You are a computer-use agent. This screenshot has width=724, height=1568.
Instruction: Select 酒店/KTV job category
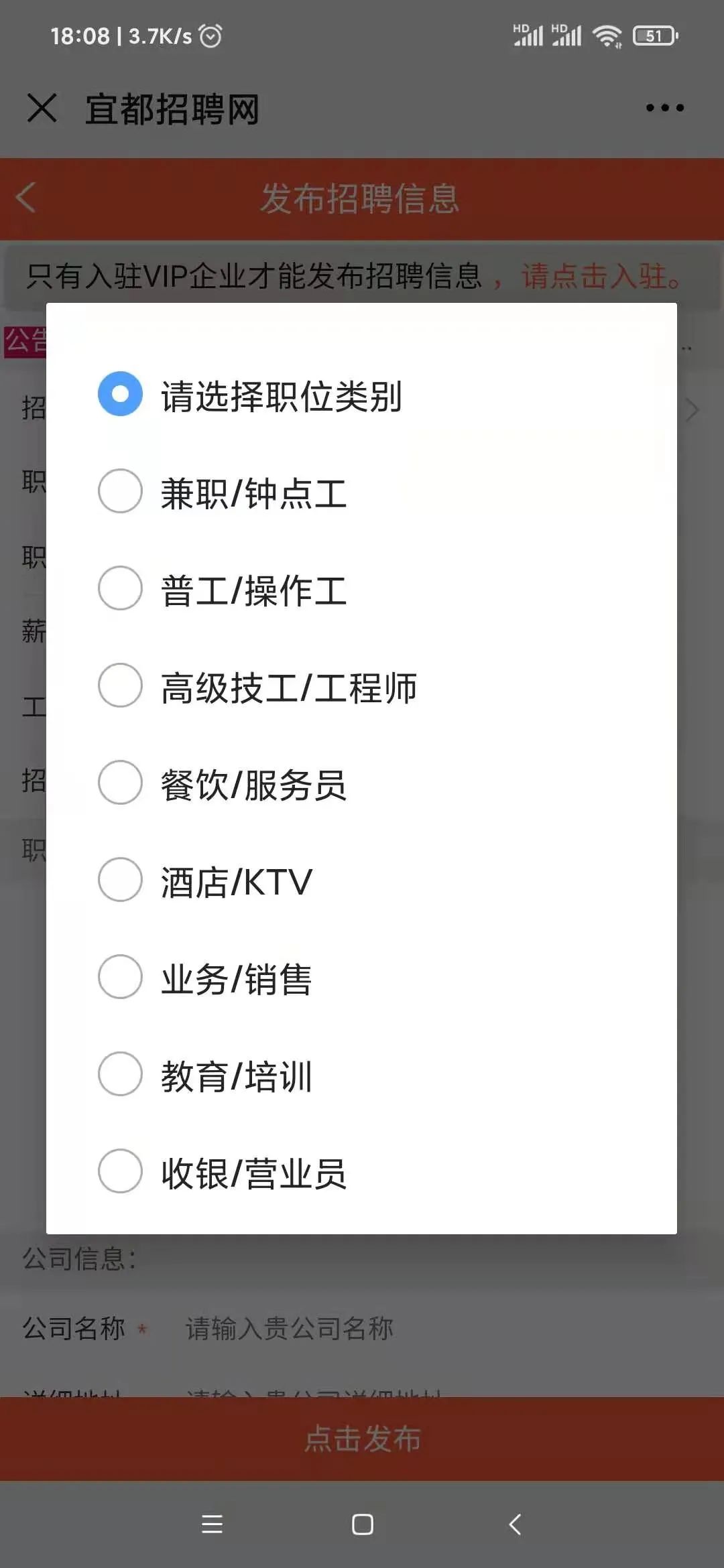point(361,880)
